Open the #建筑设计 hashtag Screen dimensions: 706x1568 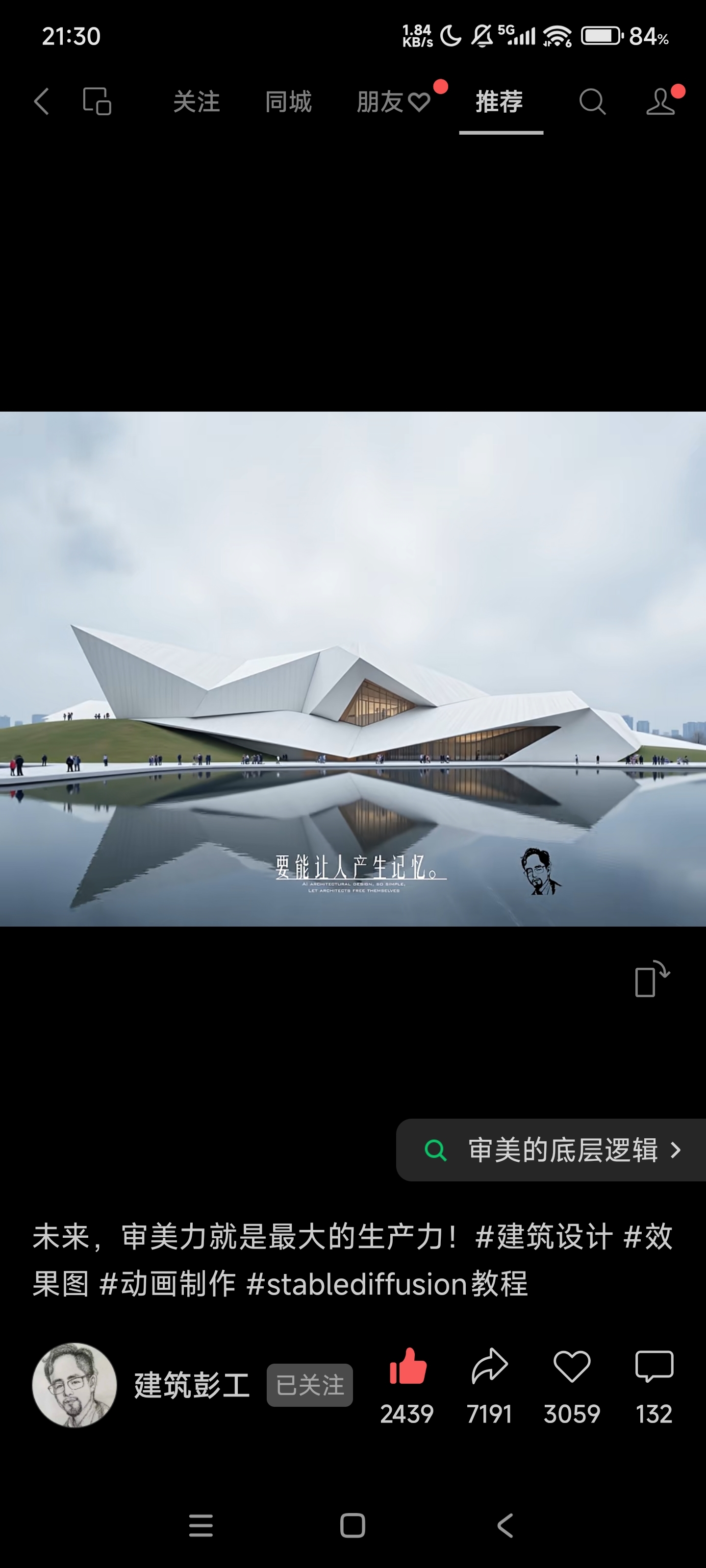(543, 1237)
